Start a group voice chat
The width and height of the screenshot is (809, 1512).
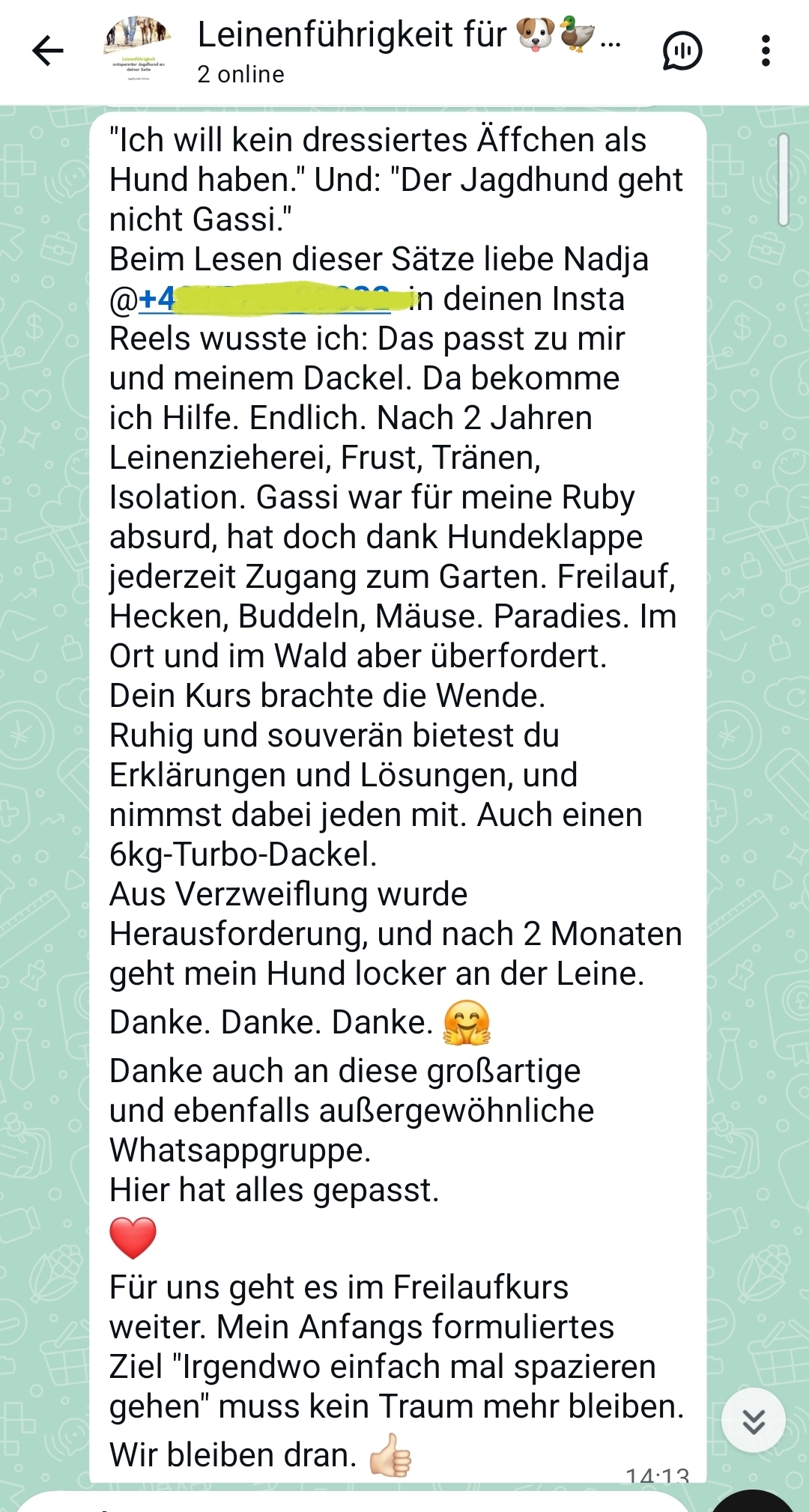click(x=682, y=51)
